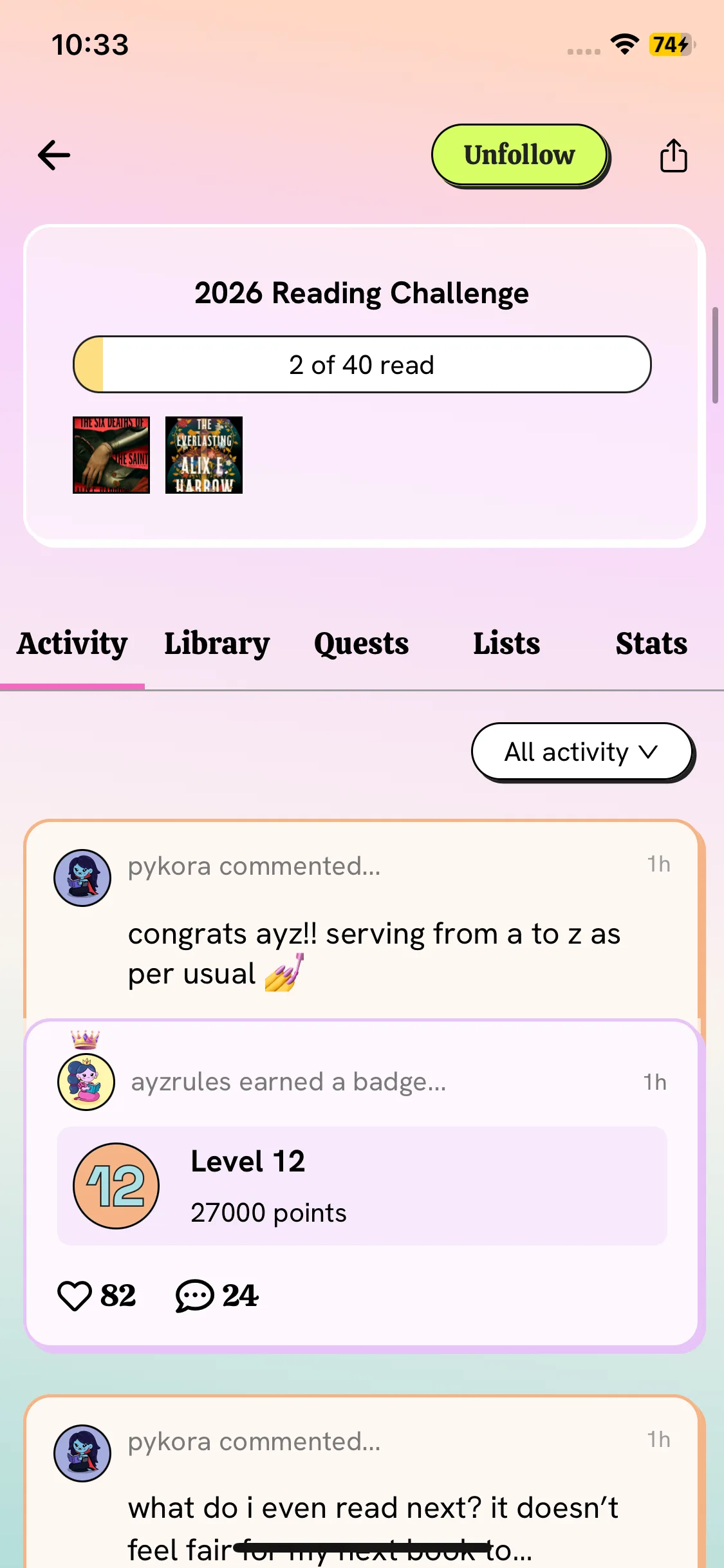Share this profile
The image size is (724, 1568).
(673, 156)
